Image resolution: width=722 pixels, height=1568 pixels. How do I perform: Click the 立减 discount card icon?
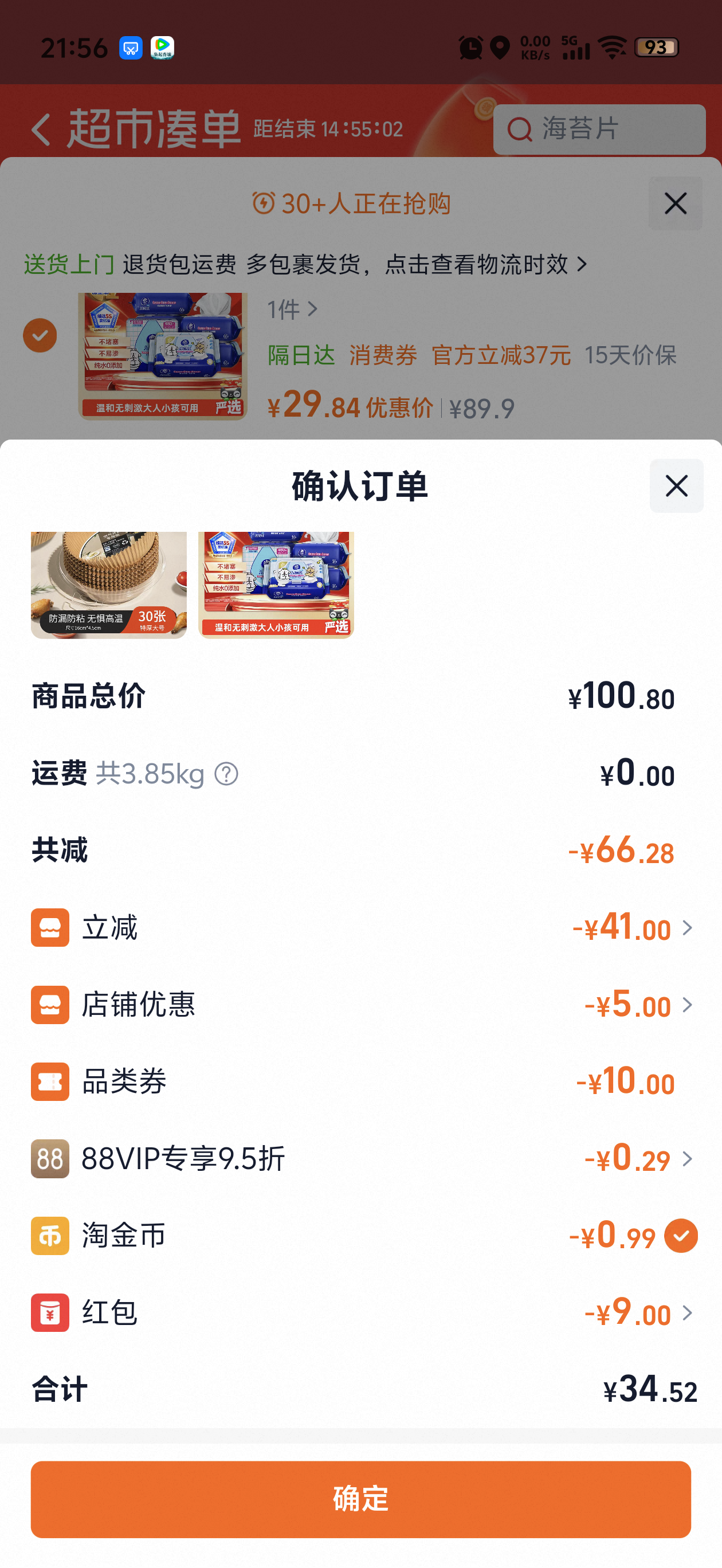pos(49,928)
